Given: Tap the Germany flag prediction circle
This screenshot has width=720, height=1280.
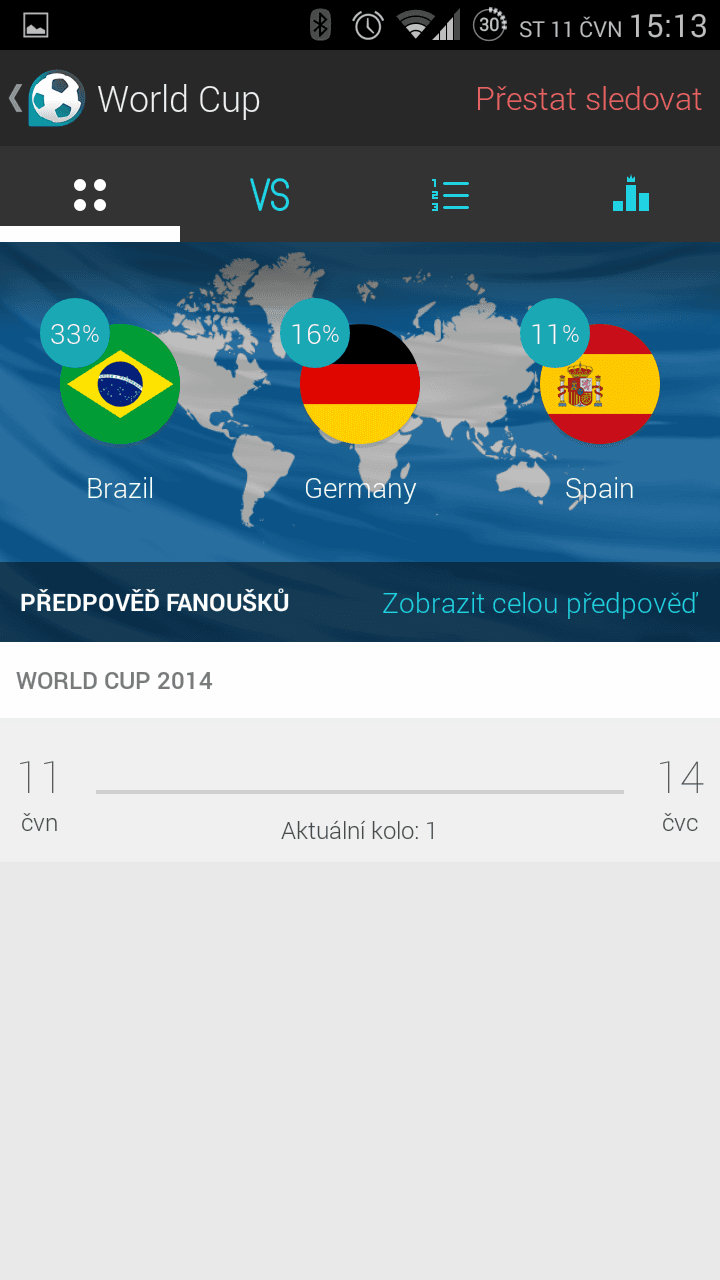Looking at the screenshot, I should [360, 383].
